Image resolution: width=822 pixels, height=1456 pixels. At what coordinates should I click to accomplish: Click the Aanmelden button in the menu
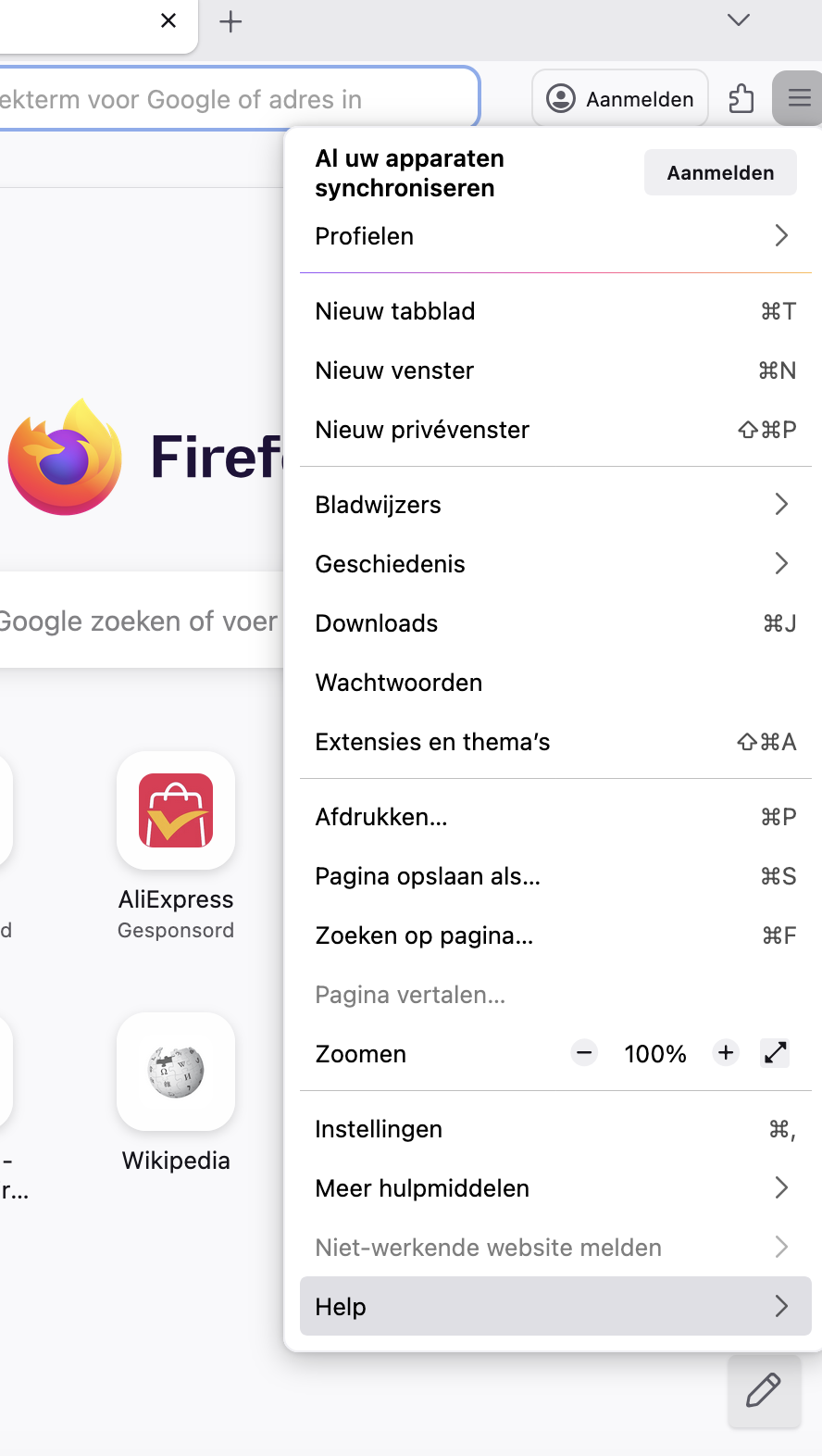[x=719, y=172]
